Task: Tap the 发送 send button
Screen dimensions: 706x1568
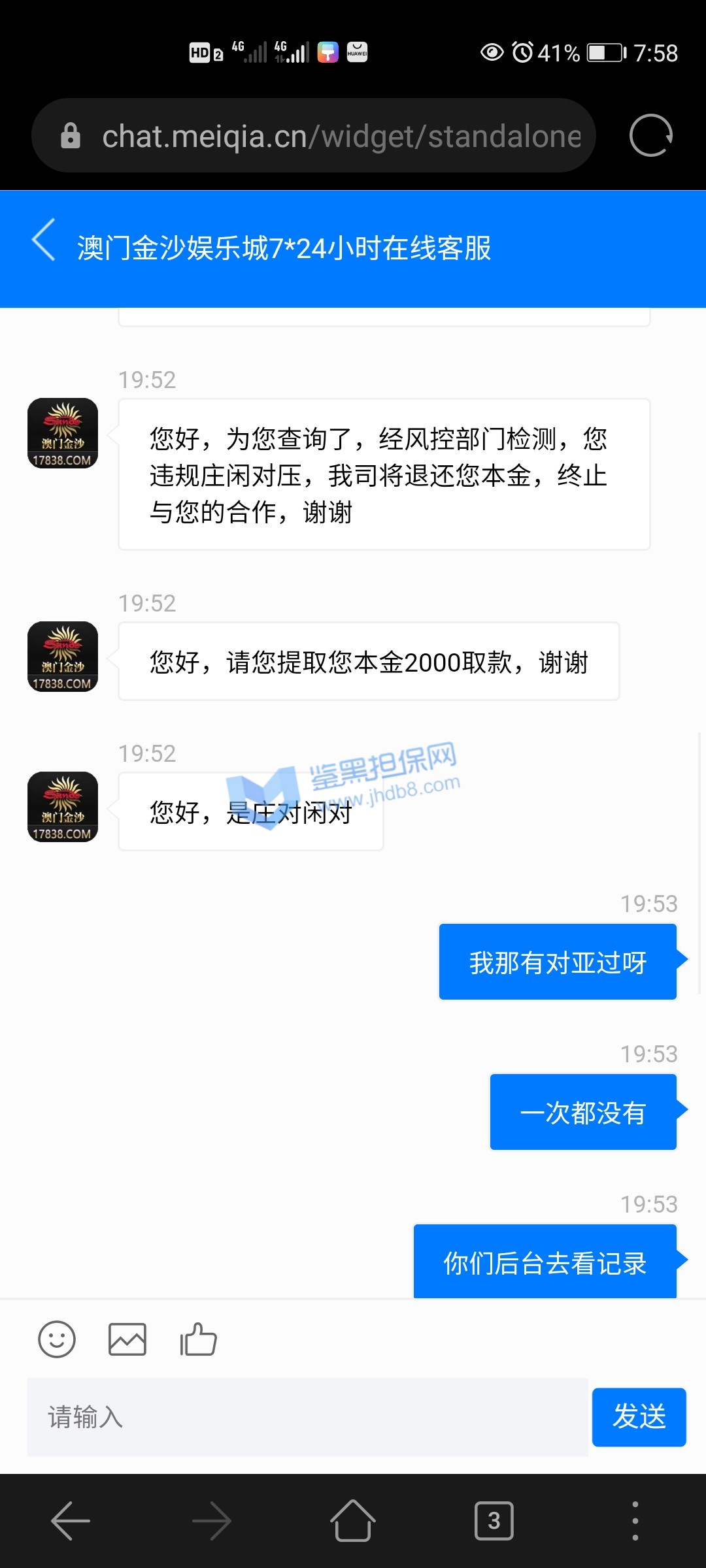Action: pos(639,1417)
